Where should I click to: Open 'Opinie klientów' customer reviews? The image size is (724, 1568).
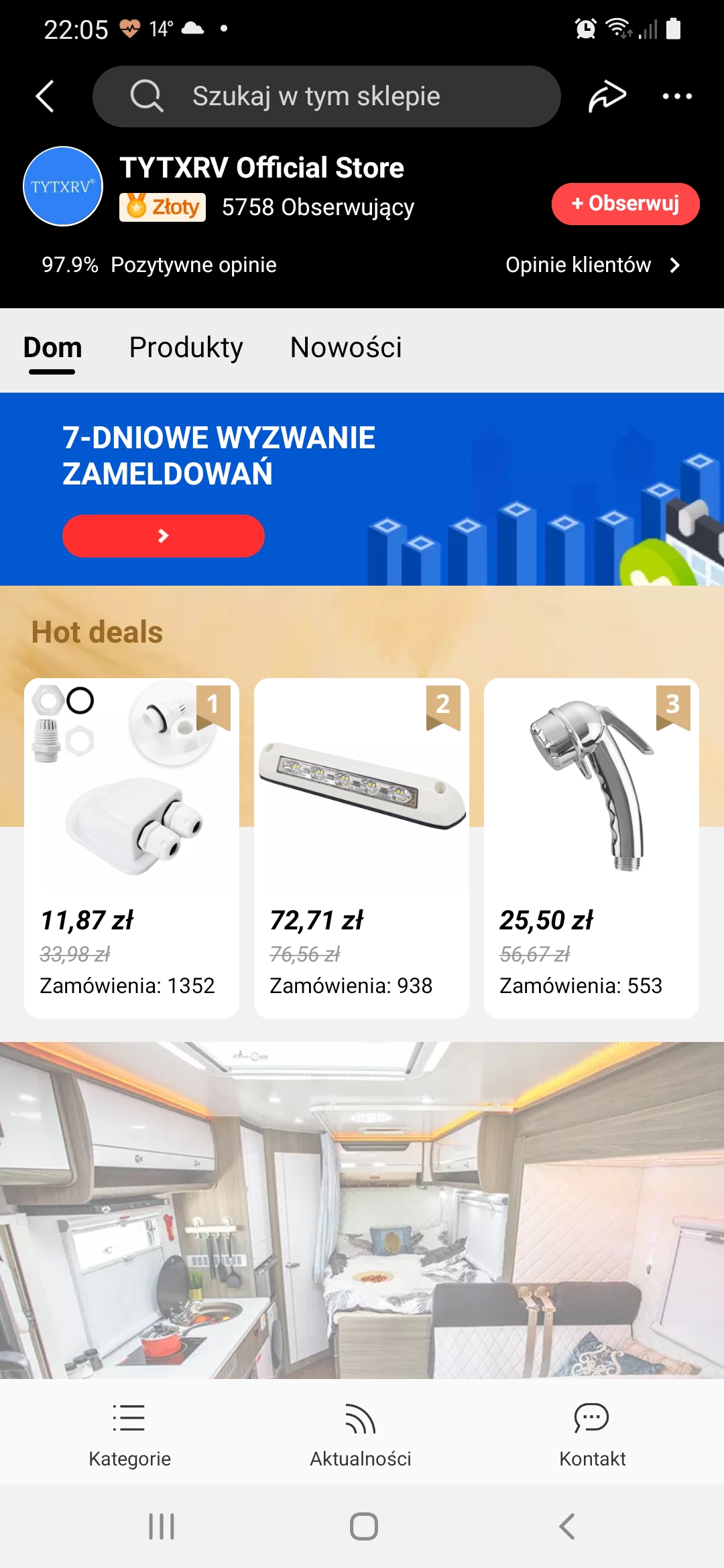pyautogui.click(x=592, y=265)
